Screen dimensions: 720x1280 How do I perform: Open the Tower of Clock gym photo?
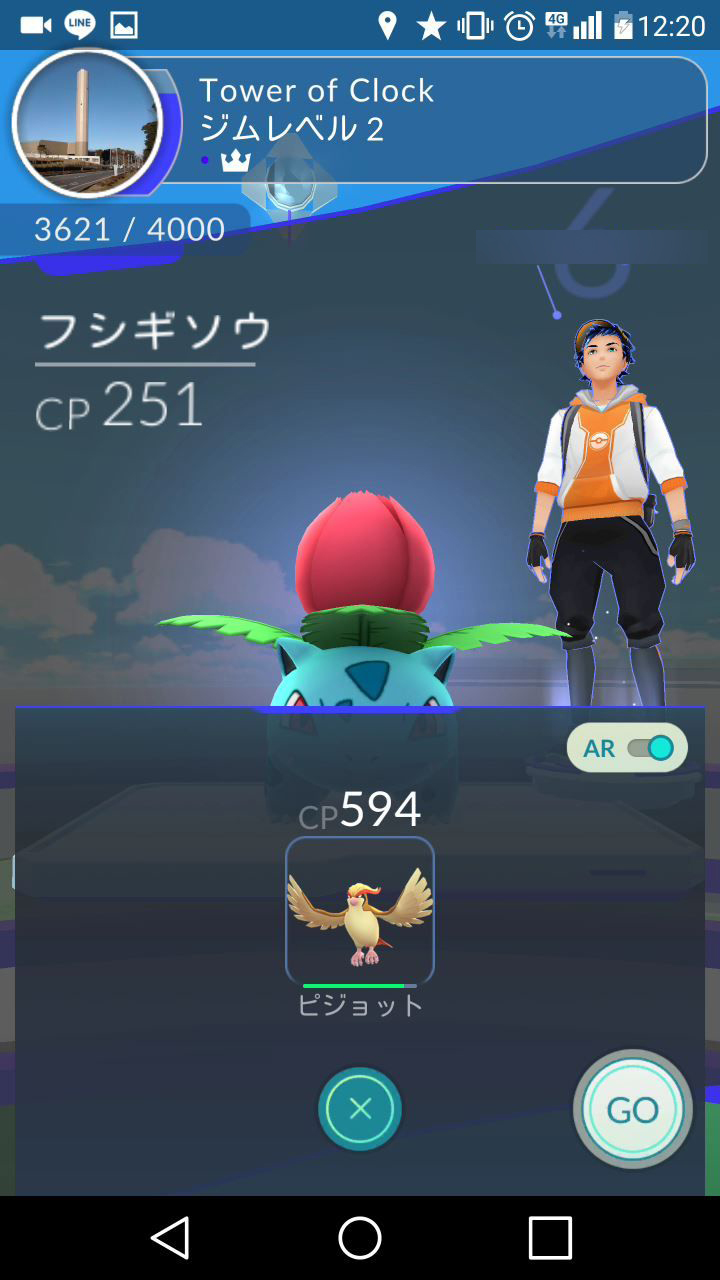87,123
